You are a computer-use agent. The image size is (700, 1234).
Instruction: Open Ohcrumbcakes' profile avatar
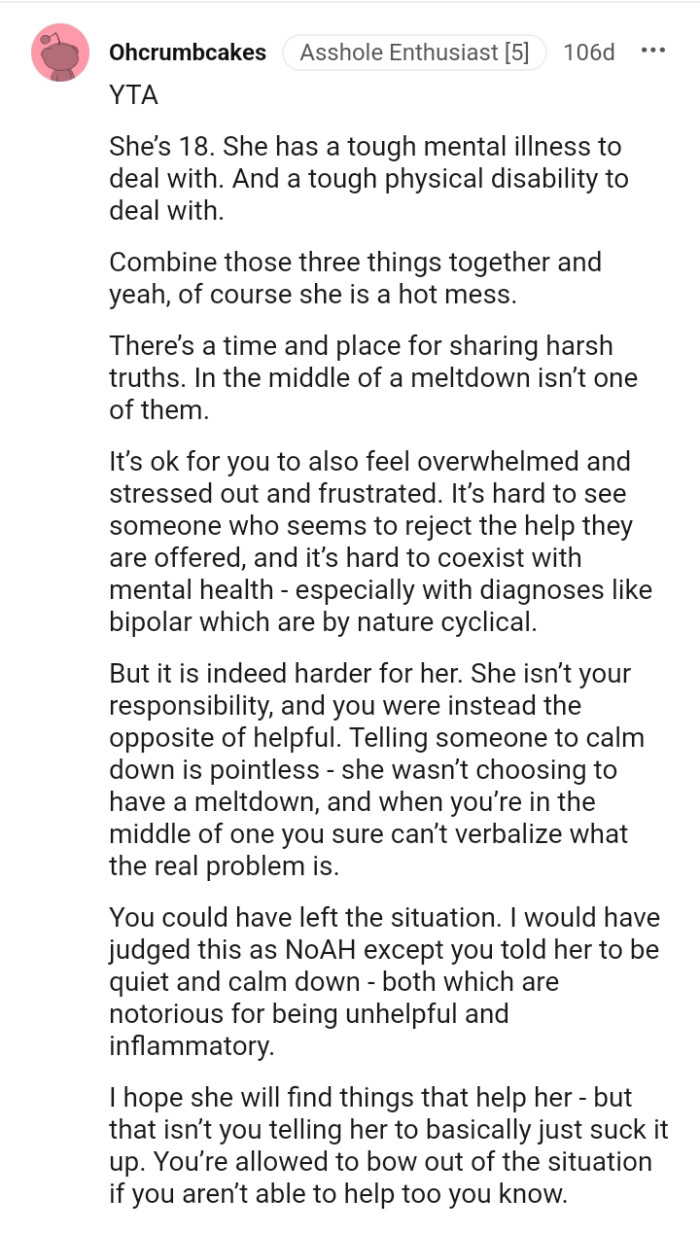(x=62, y=53)
